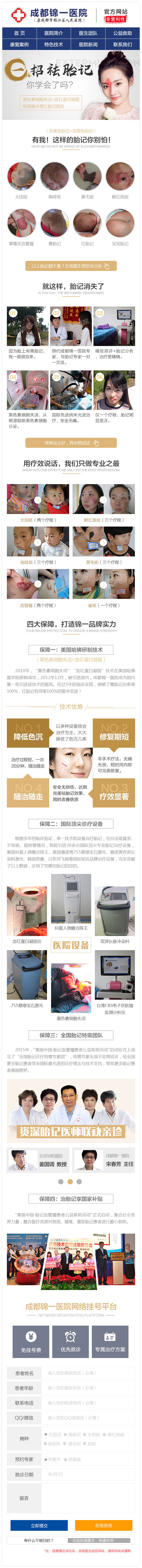This screenshot has height=1568, width=142.
Task: Open the 医生团队 section
Action: point(88,33)
